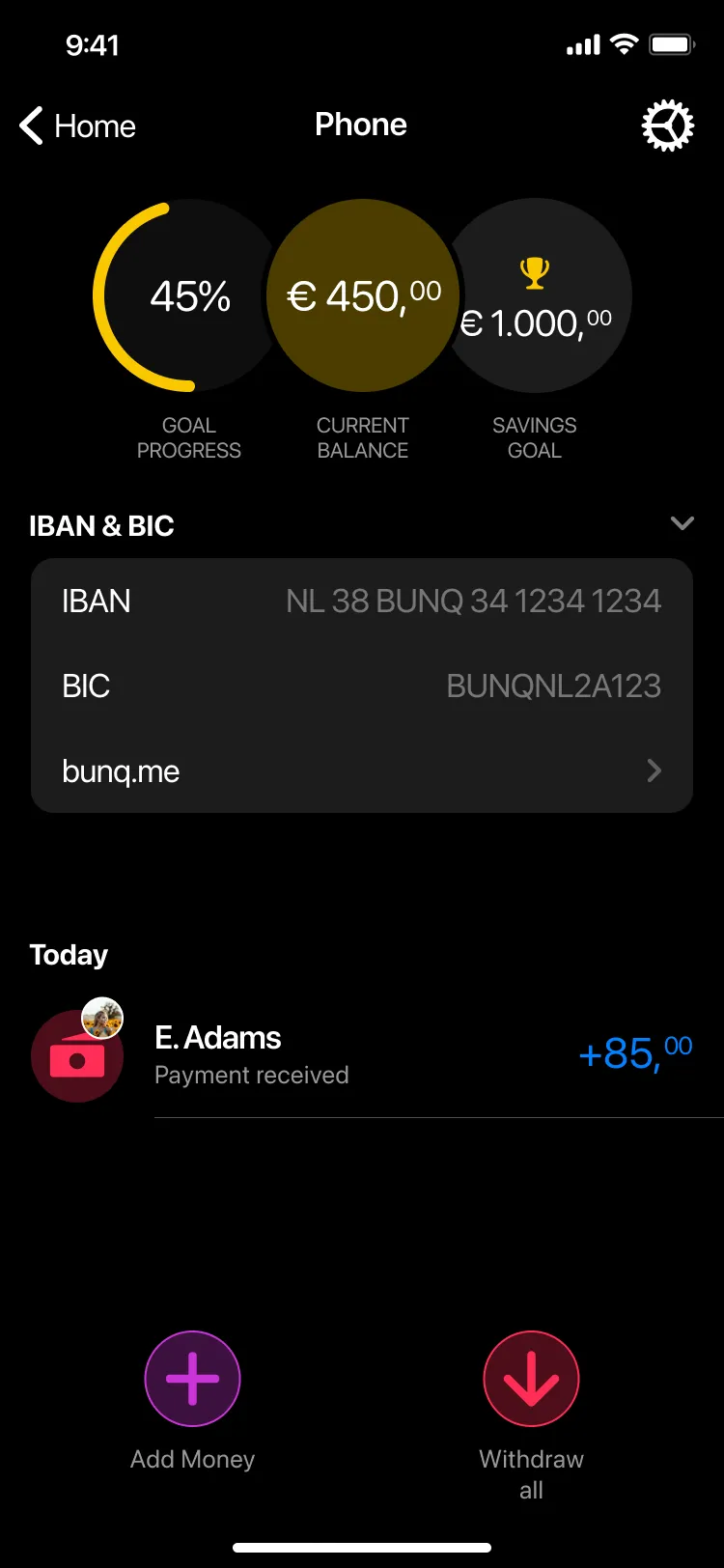Select the BIC row
Screen dimensions: 724x1568
(x=362, y=686)
